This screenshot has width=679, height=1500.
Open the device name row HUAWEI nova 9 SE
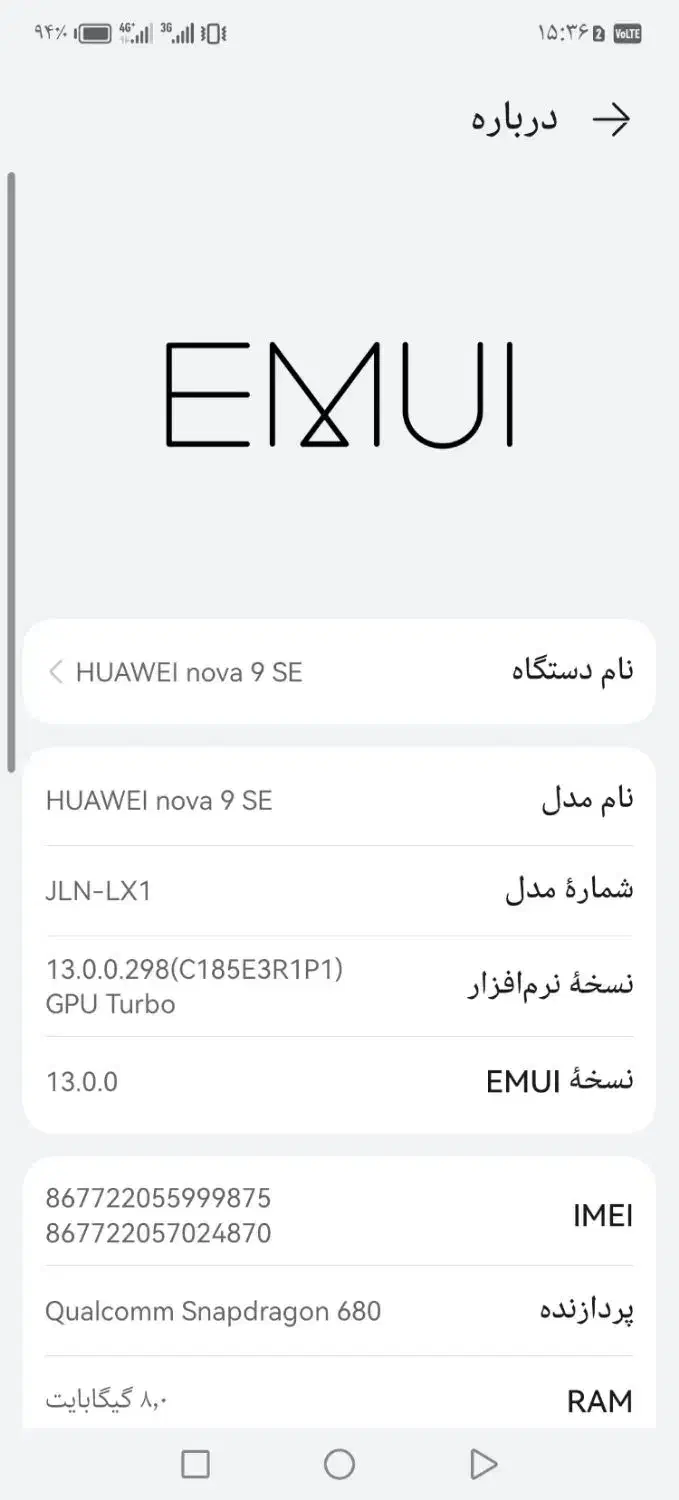(x=339, y=671)
